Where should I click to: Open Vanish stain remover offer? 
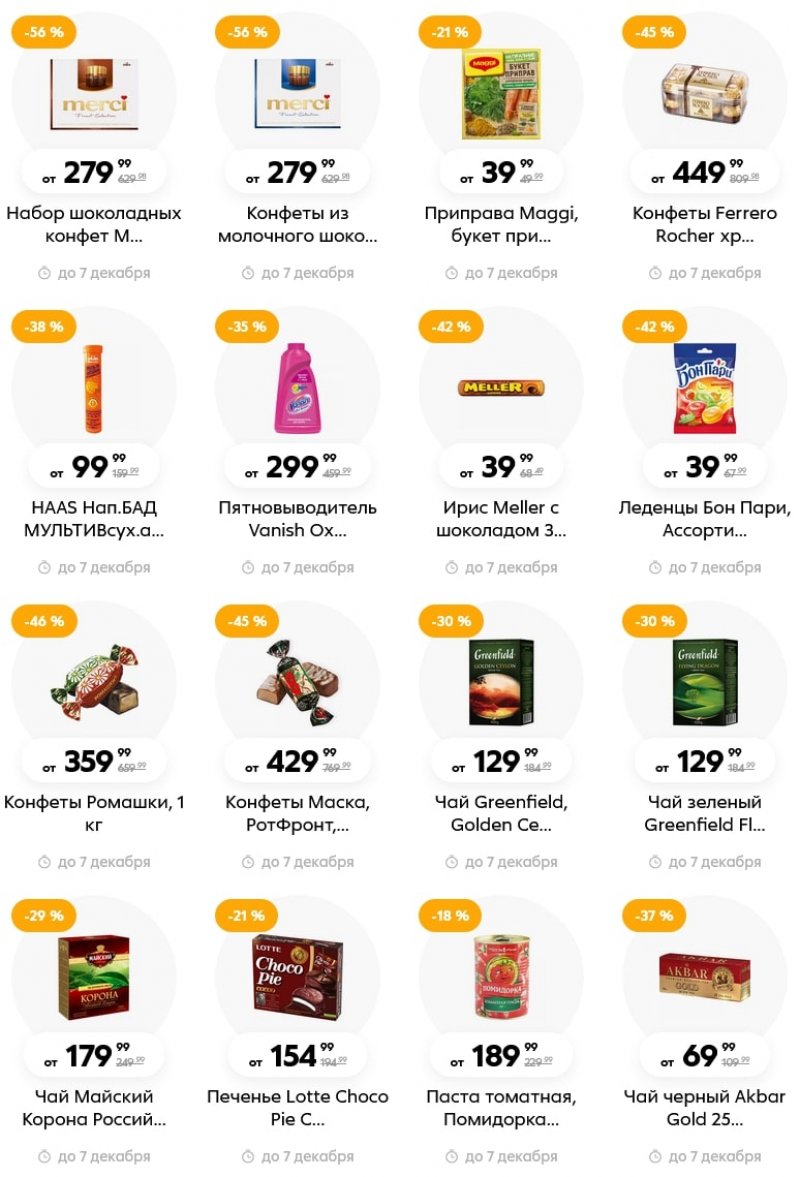point(297,389)
